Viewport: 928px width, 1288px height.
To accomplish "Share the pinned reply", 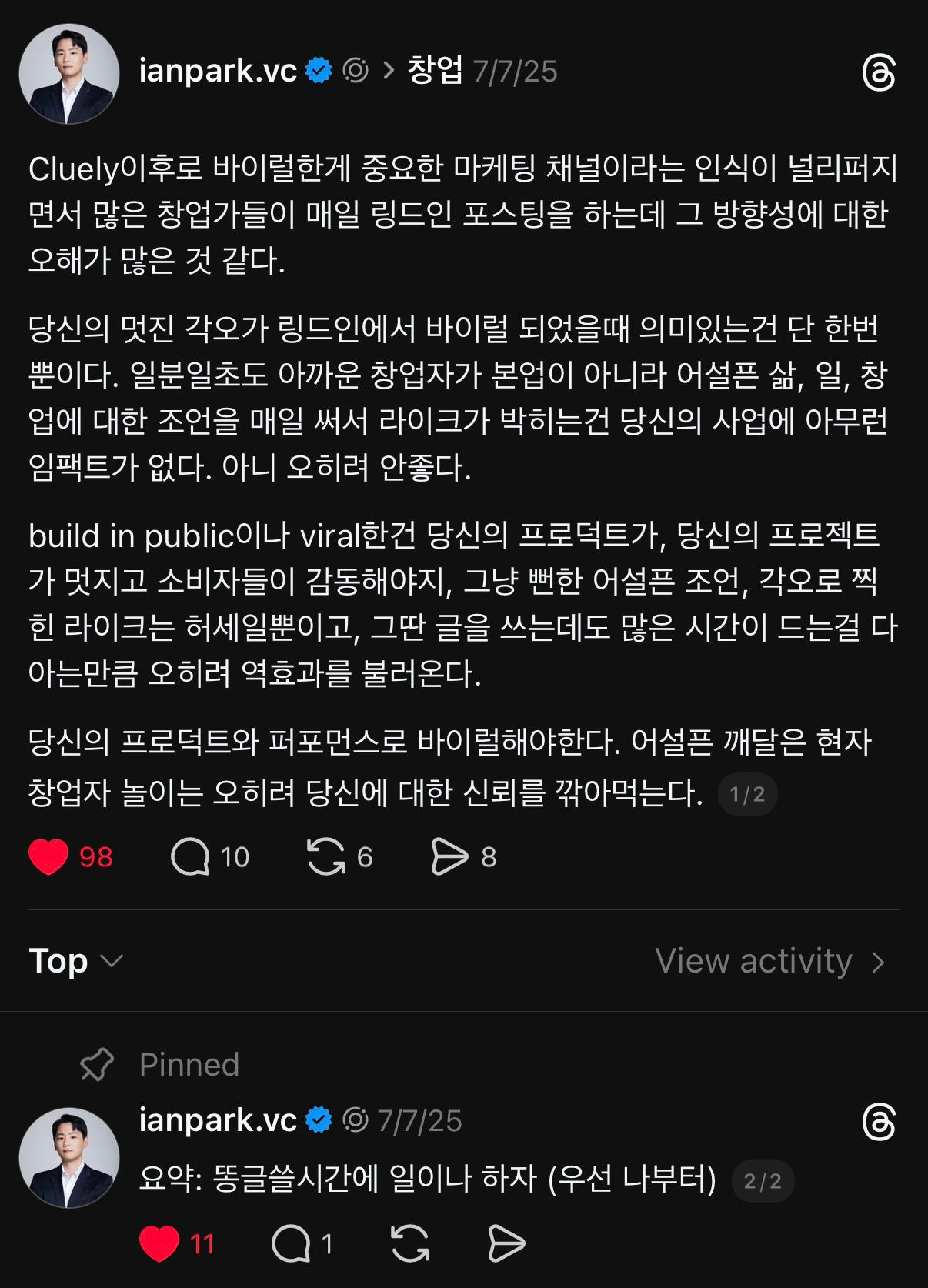I will [x=506, y=1243].
